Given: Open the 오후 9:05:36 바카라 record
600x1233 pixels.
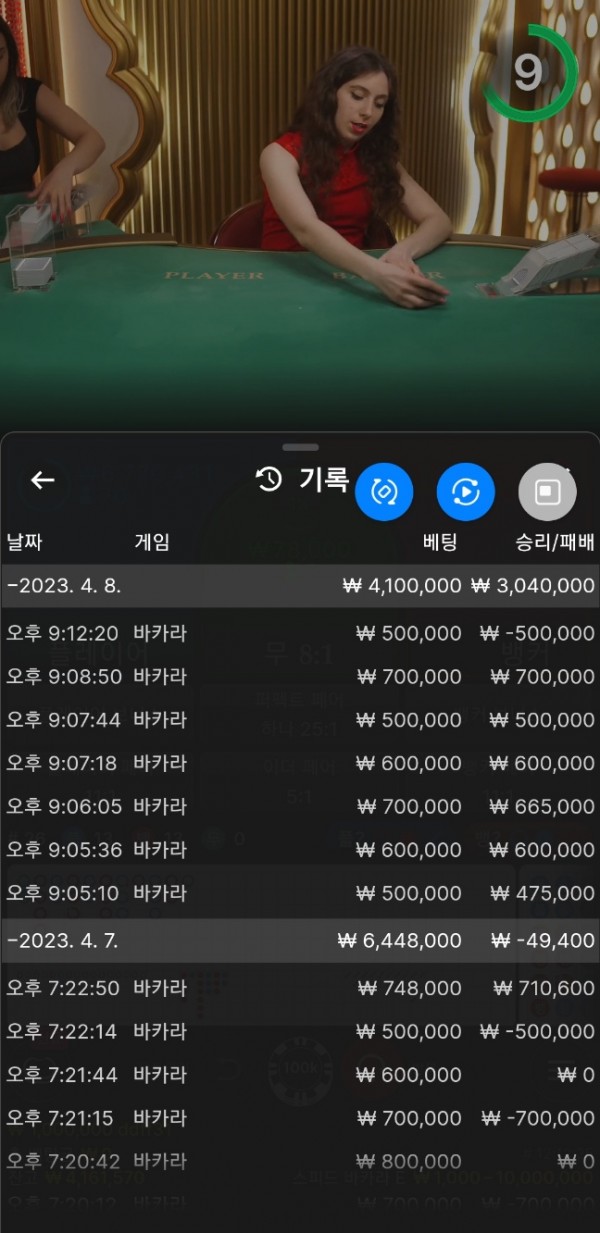Looking at the screenshot, I should [x=300, y=849].
